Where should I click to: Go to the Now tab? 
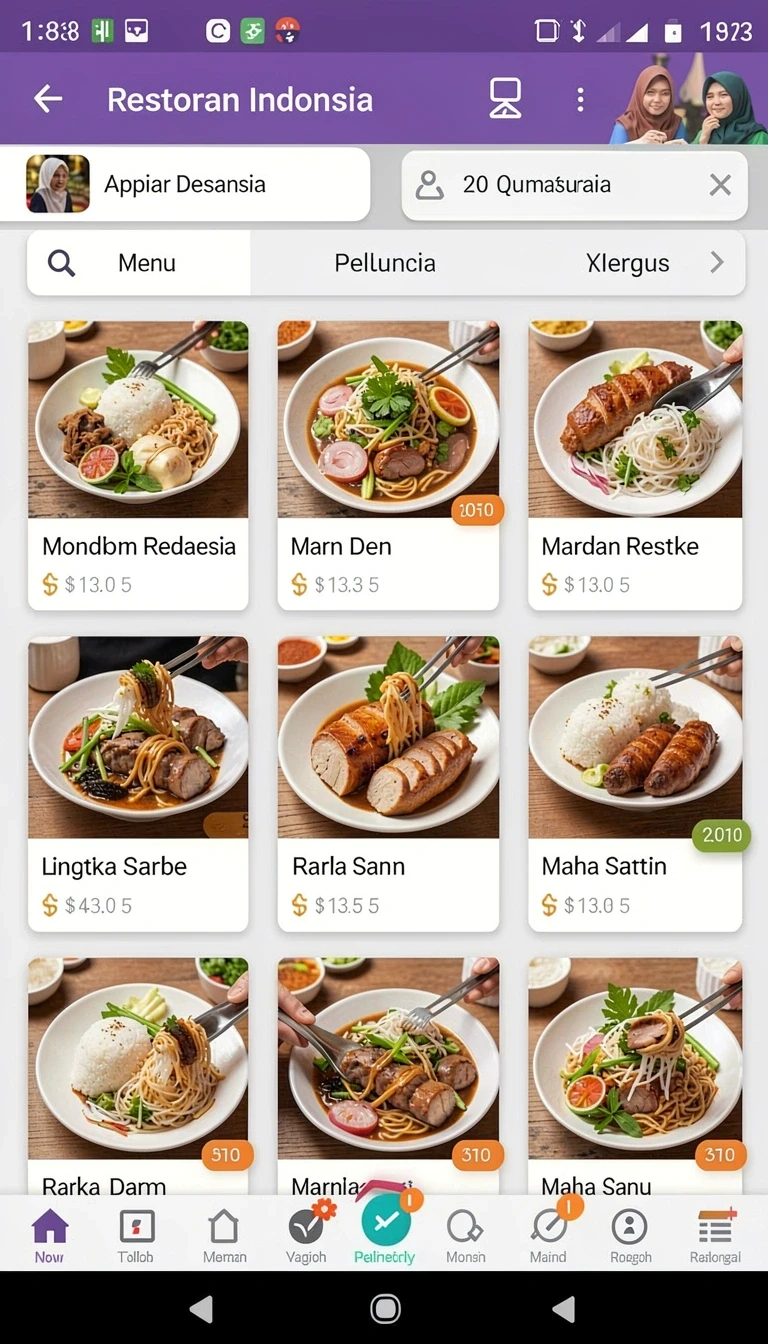click(x=49, y=1236)
